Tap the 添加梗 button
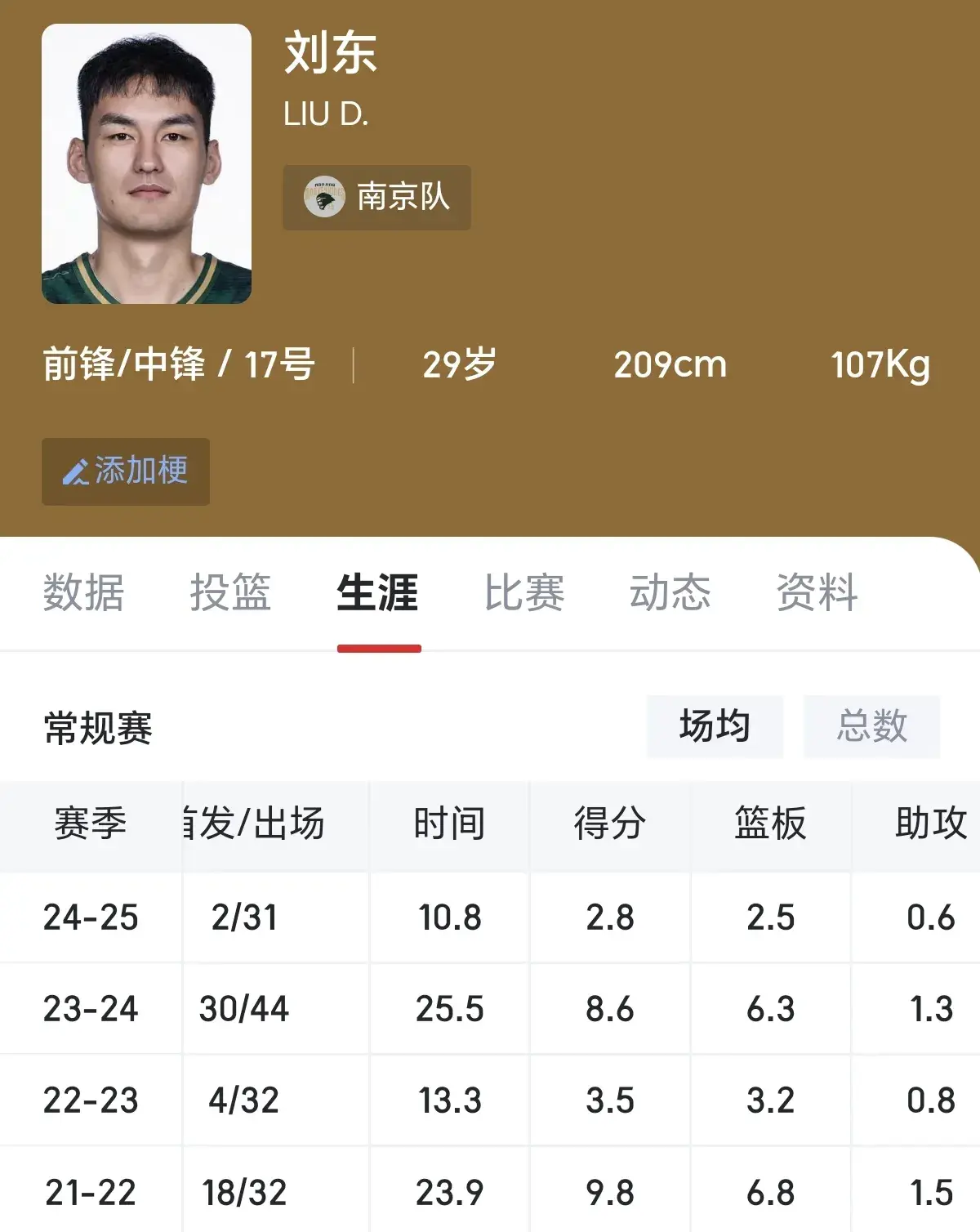The image size is (980, 1232). [x=126, y=471]
